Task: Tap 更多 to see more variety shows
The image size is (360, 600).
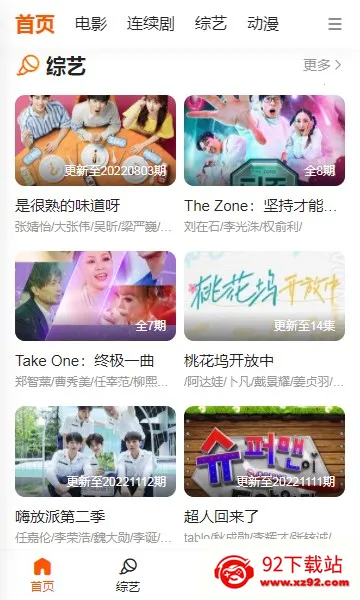Action: click(322, 65)
